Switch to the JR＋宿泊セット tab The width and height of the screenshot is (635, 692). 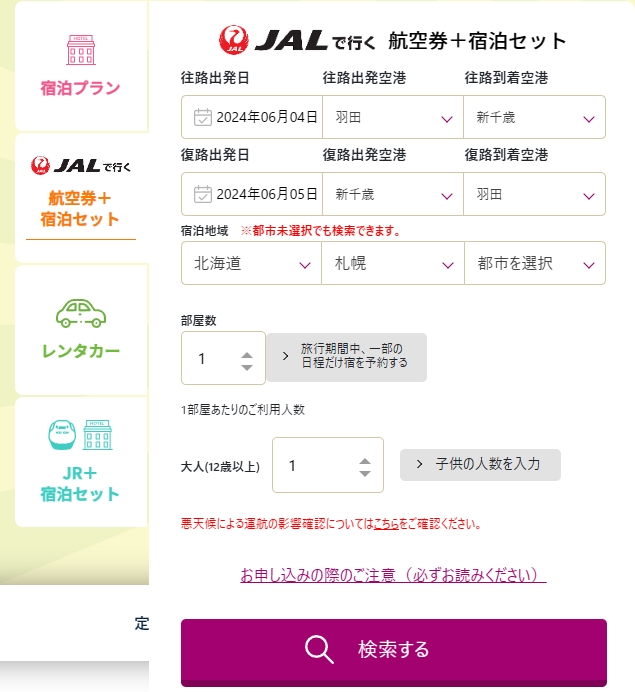[80, 461]
